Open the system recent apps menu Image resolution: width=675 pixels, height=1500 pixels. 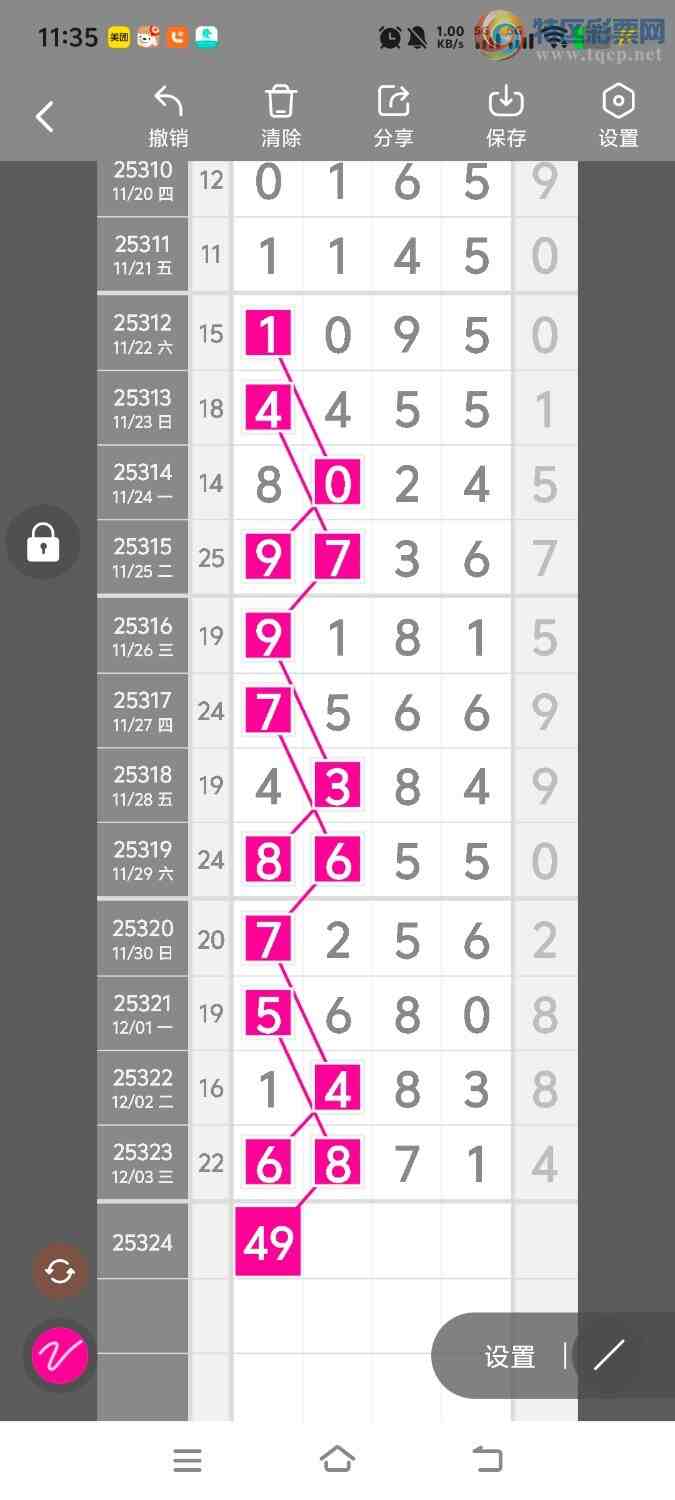187,1460
